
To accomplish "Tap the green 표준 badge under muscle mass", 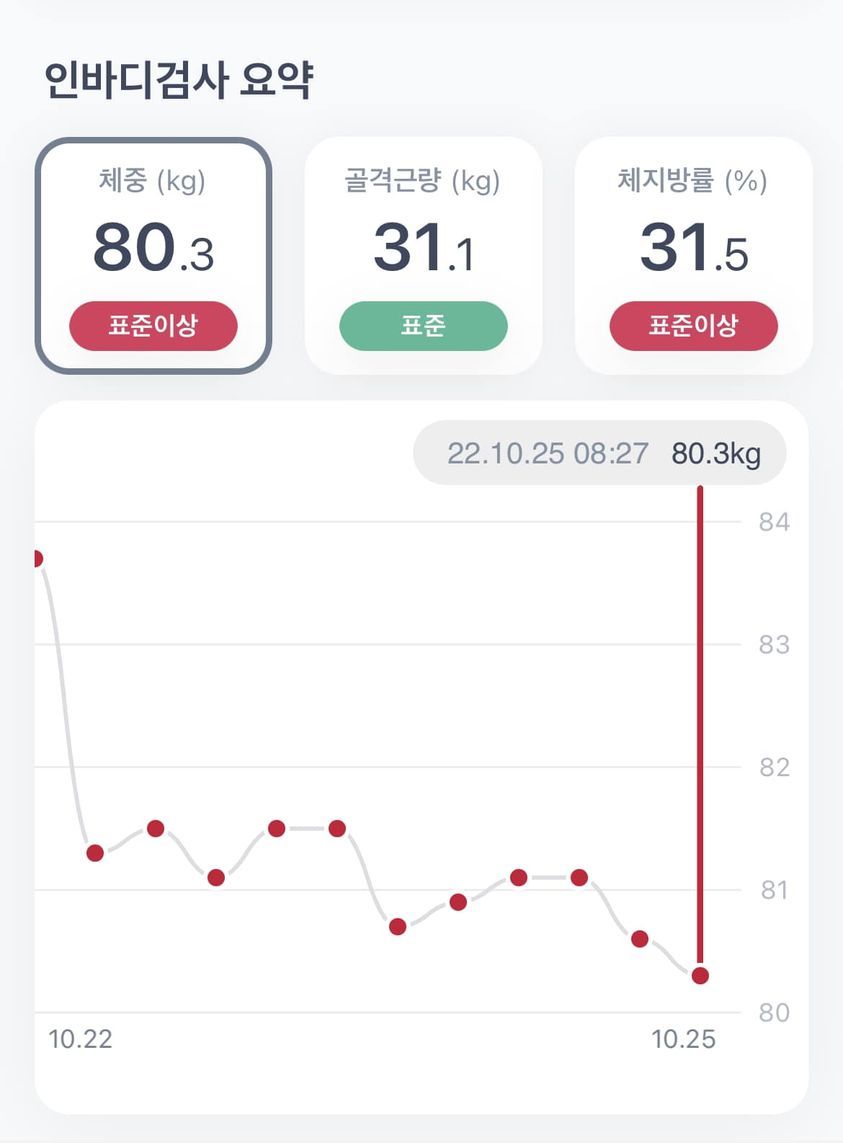I will (422, 325).
